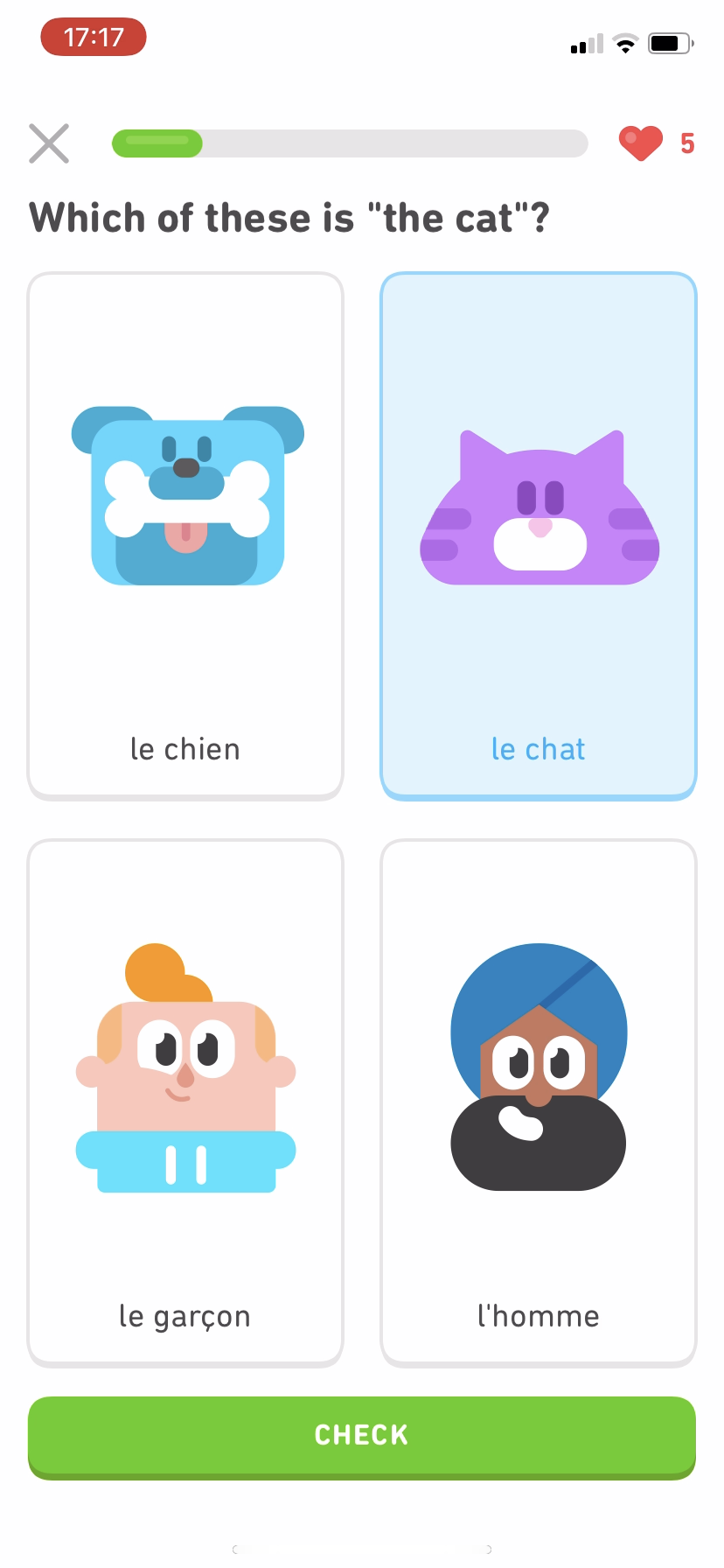
Task: Tap the Wi-Fi icon in status bar
Action: coord(624,43)
